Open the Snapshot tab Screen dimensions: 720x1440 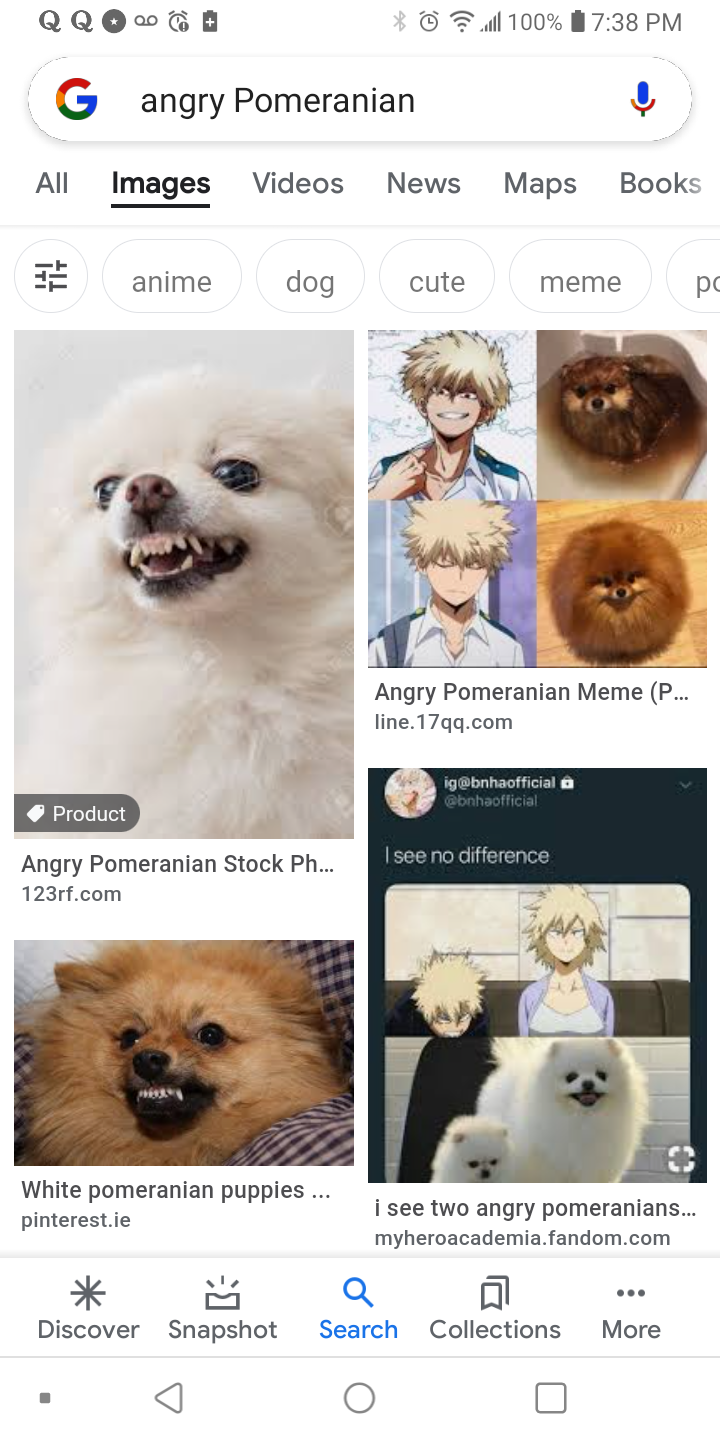click(223, 1308)
